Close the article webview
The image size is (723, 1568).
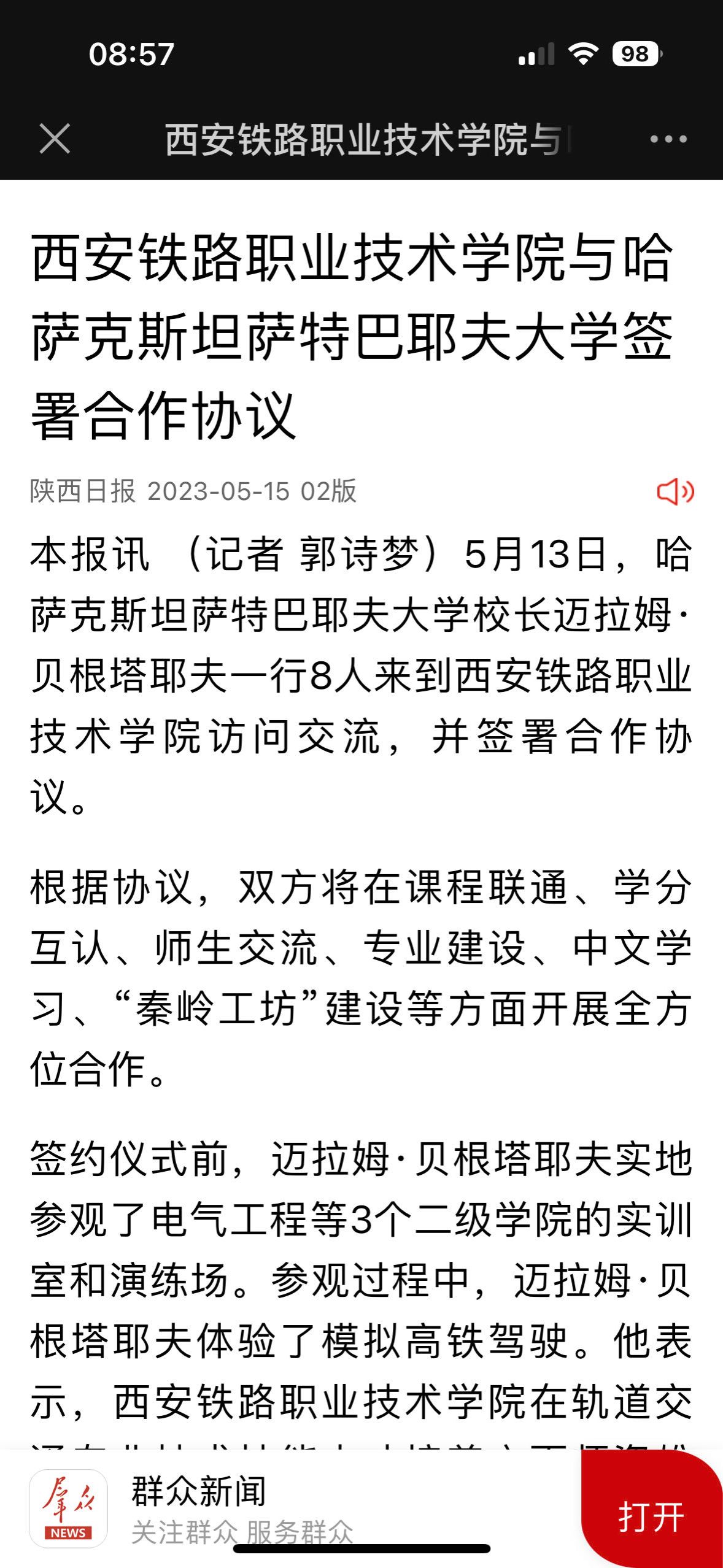pos(55,139)
